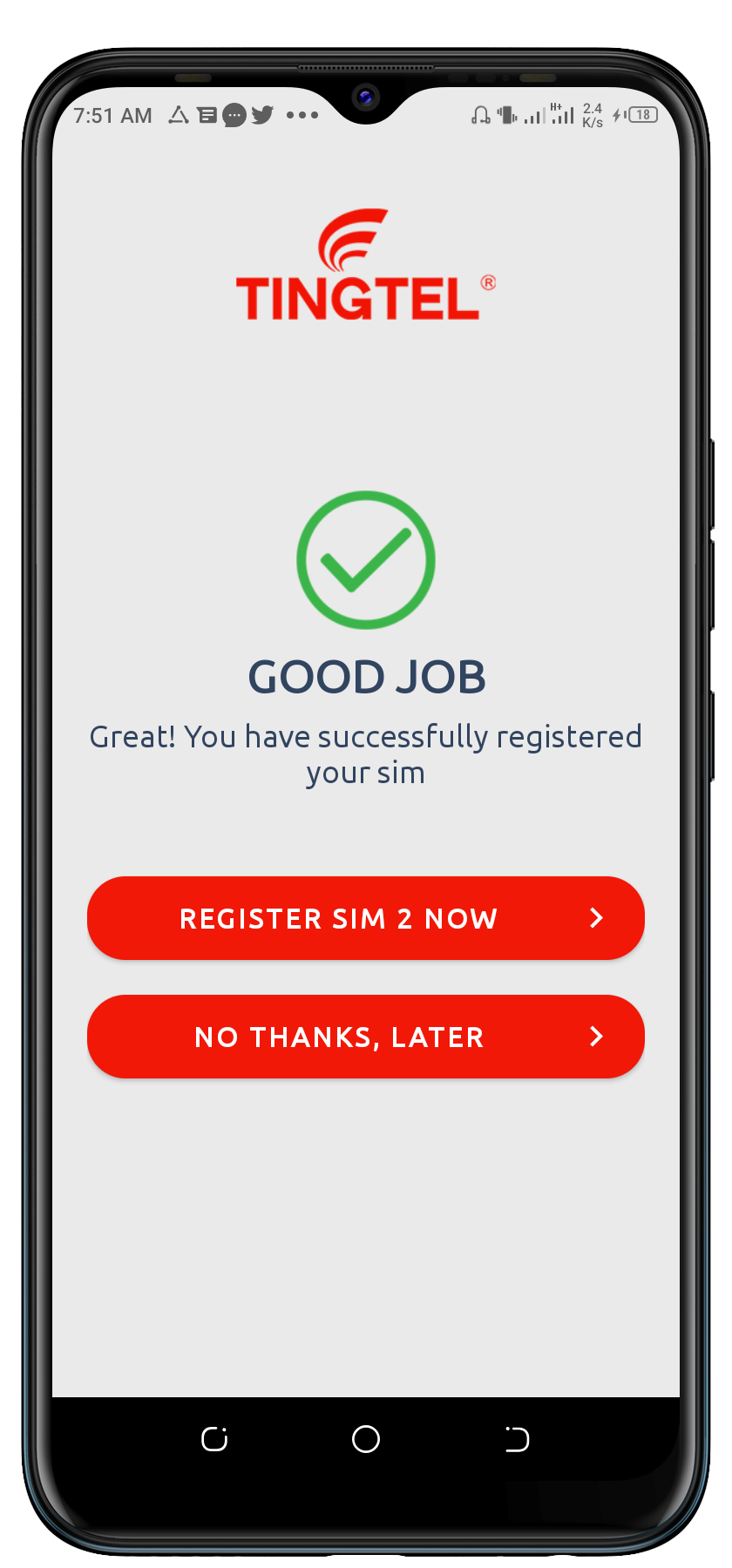Image resolution: width=732 pixels, height=1568 pixels.
Task: Choose No Thanks, Later
Action: click(365, 1037)
